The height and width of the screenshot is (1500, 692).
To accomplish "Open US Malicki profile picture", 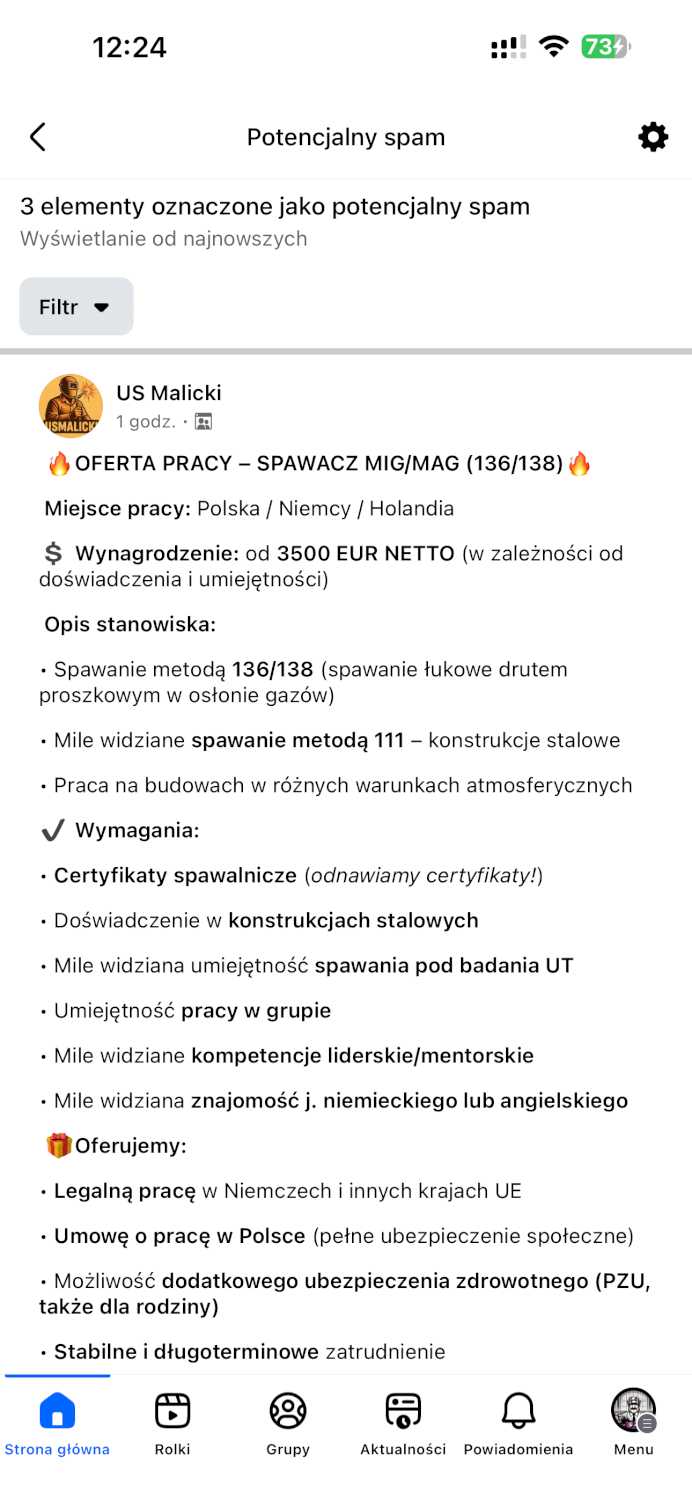I will click(x=71, y=406).
